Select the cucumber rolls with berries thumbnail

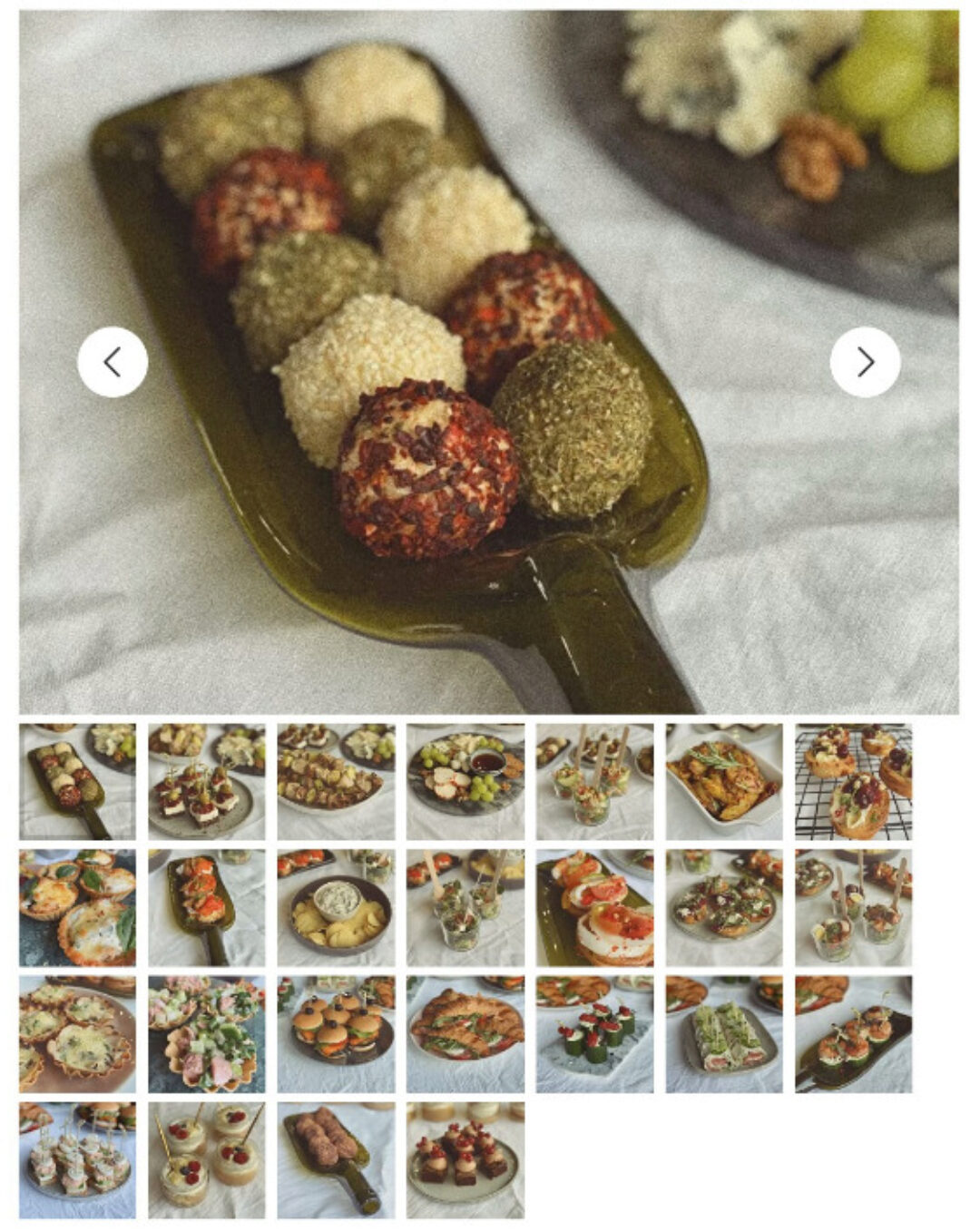[x=594, y=1034]
